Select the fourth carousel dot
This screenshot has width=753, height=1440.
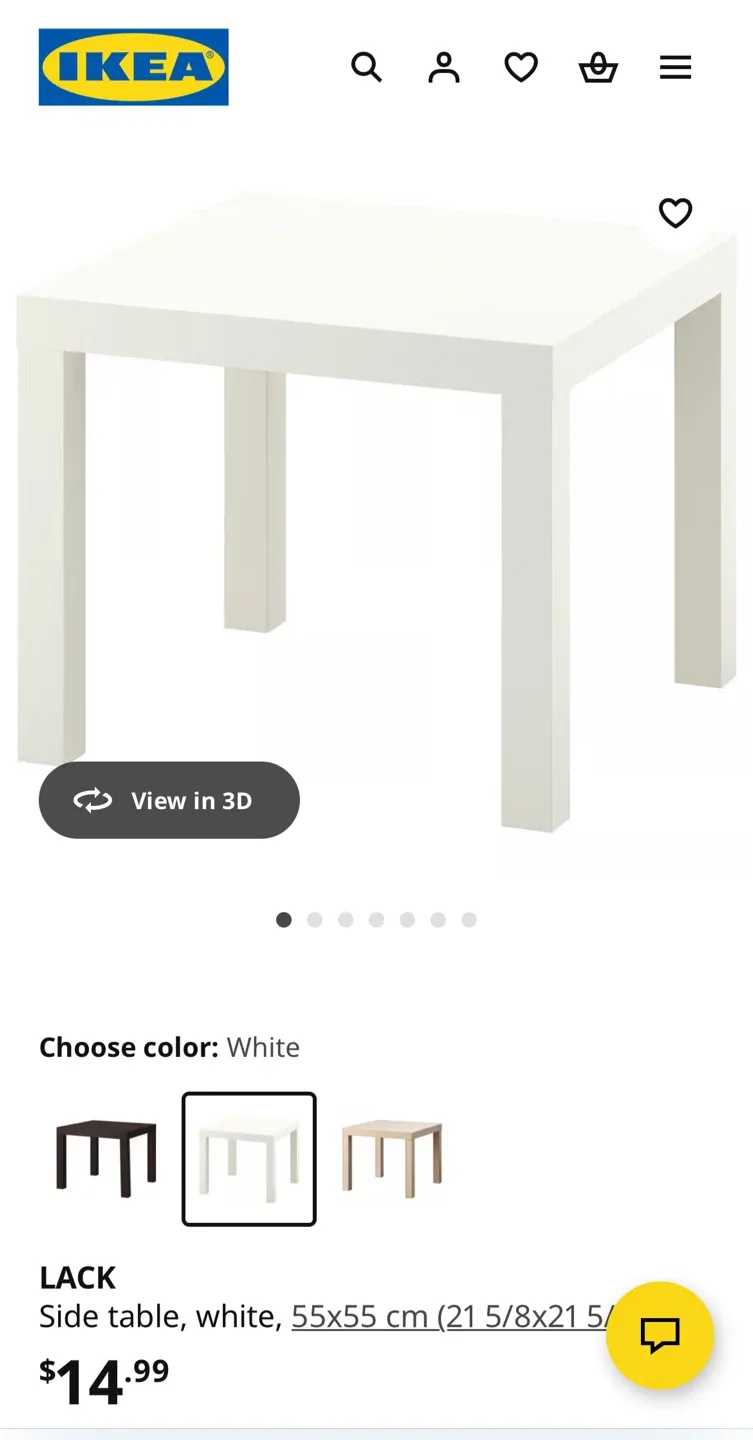click(x=376, y=919)
